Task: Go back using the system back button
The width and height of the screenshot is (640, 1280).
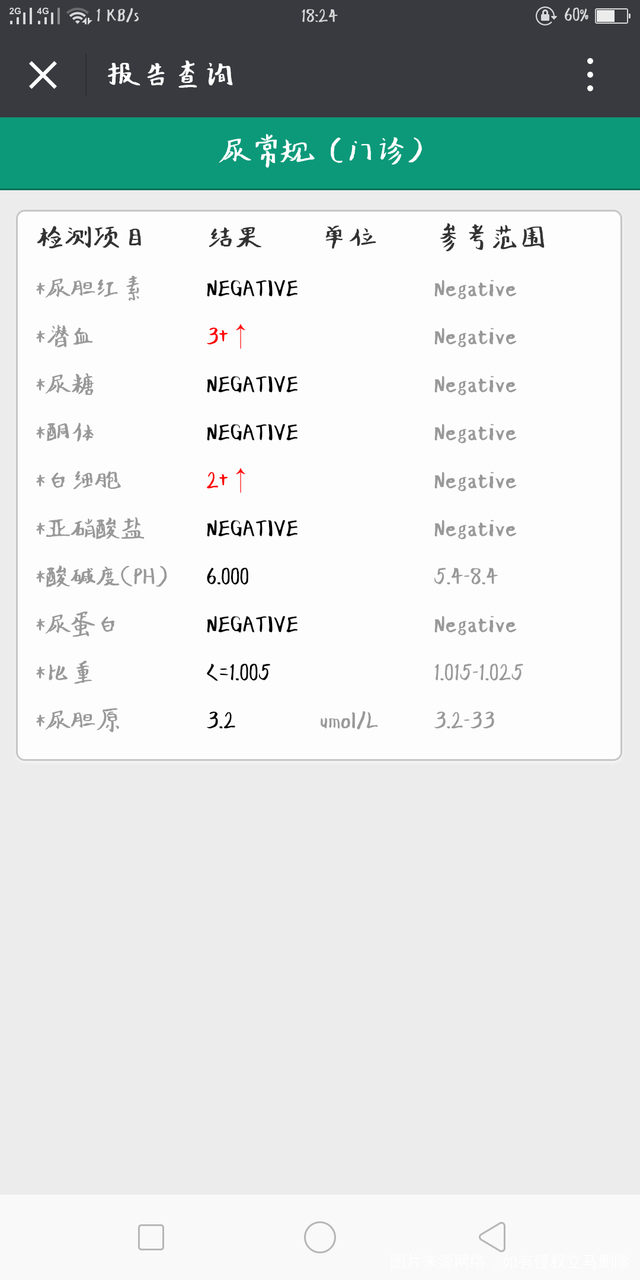Action: click(x=492, y=1237)
